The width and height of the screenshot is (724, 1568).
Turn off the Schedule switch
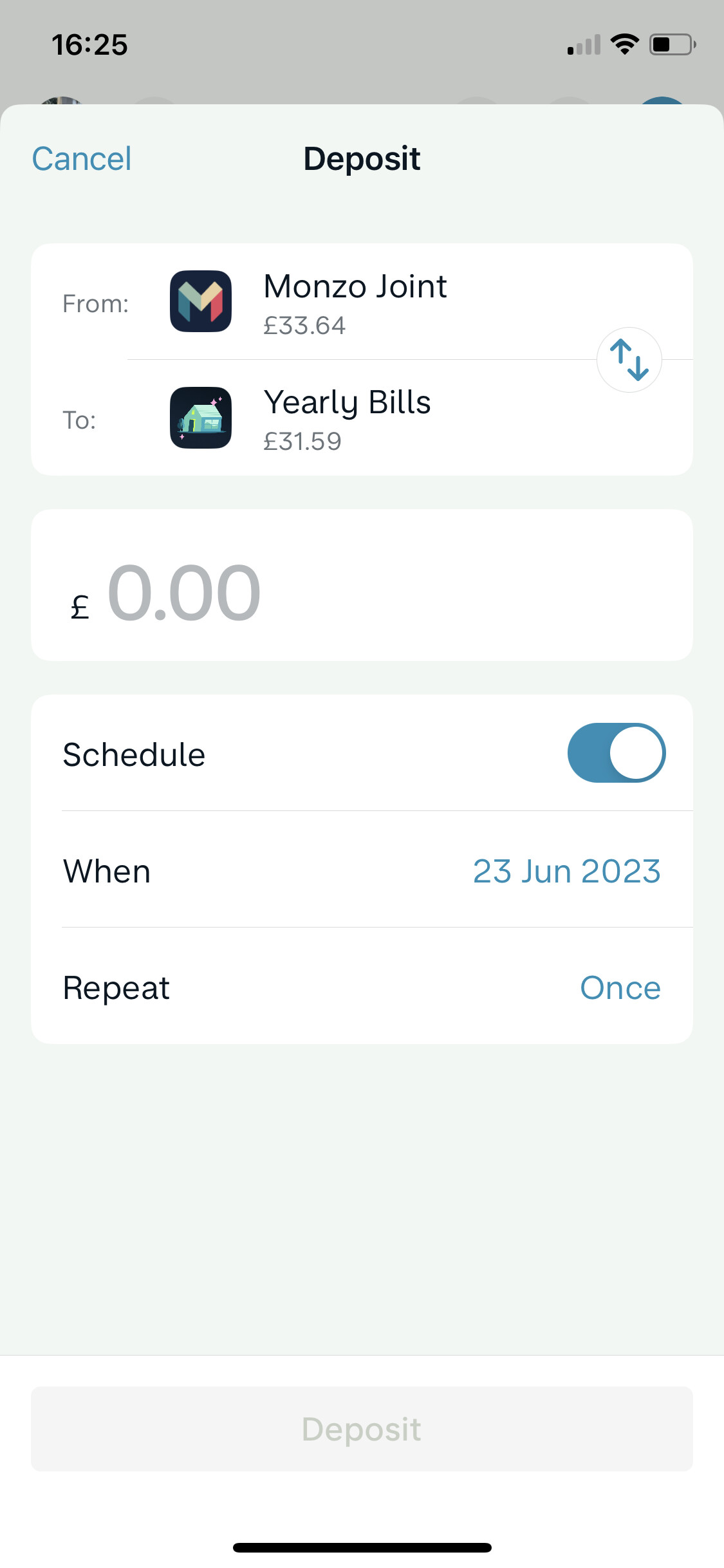616,752
